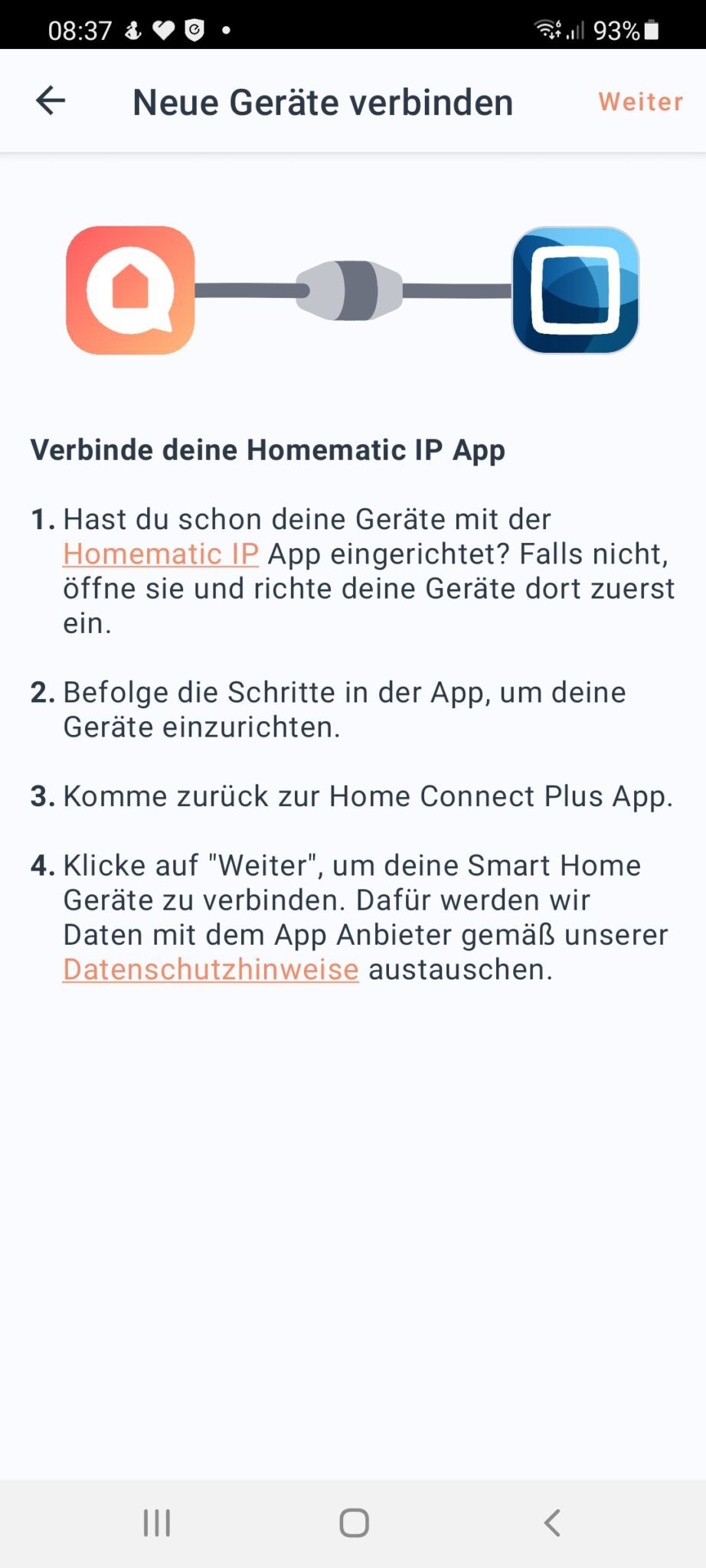706x1568 pixels.
Task: Open the recent apps overview button
Action: 155,1524
